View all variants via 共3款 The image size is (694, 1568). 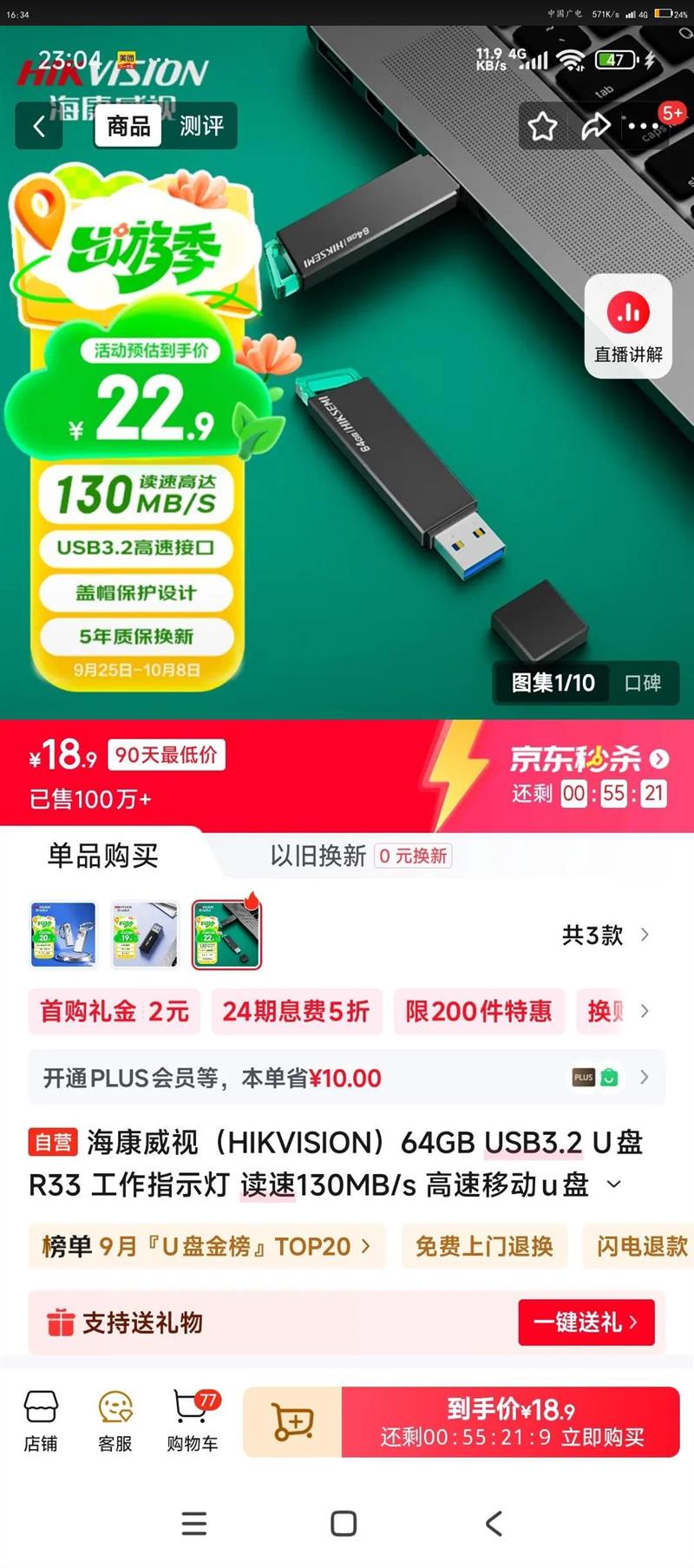605,935
